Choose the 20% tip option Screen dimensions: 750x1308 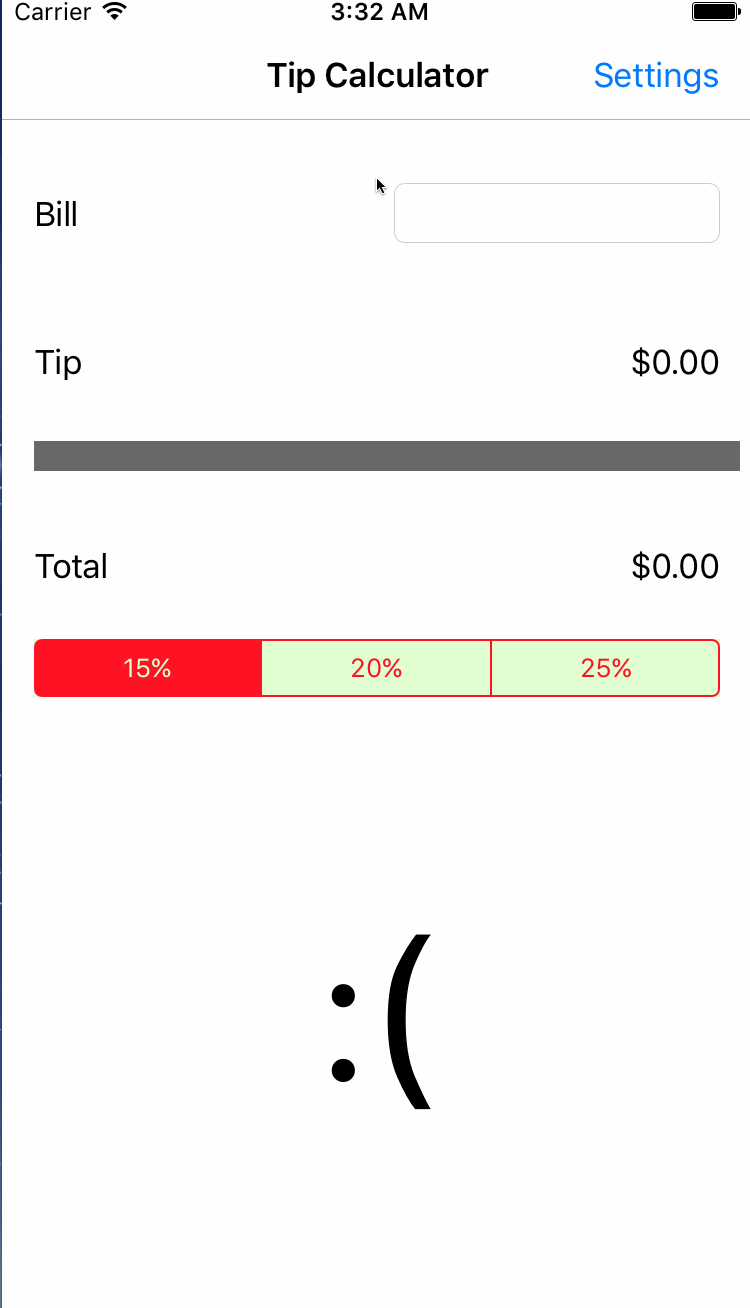376,668
